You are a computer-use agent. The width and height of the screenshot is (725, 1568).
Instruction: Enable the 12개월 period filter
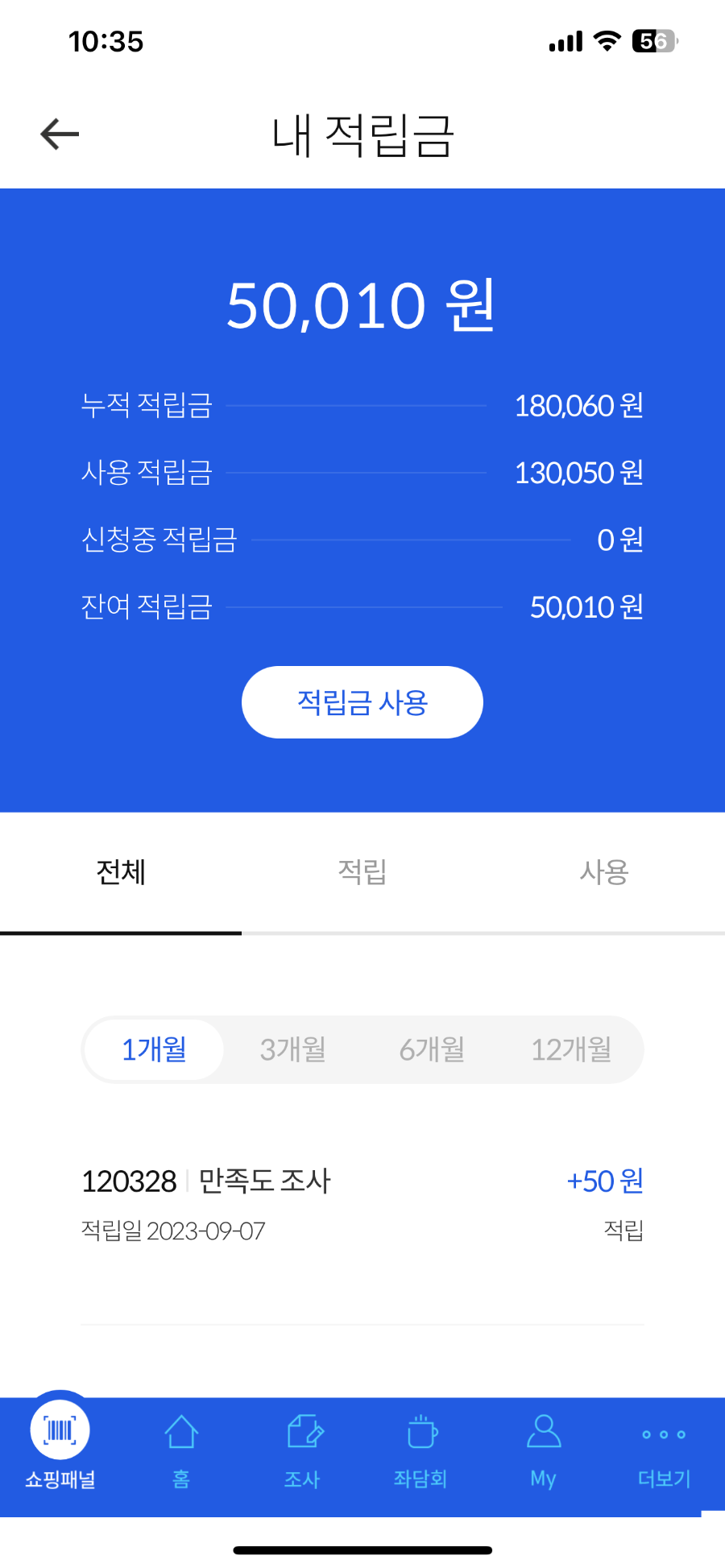[x=572, y=1049]
